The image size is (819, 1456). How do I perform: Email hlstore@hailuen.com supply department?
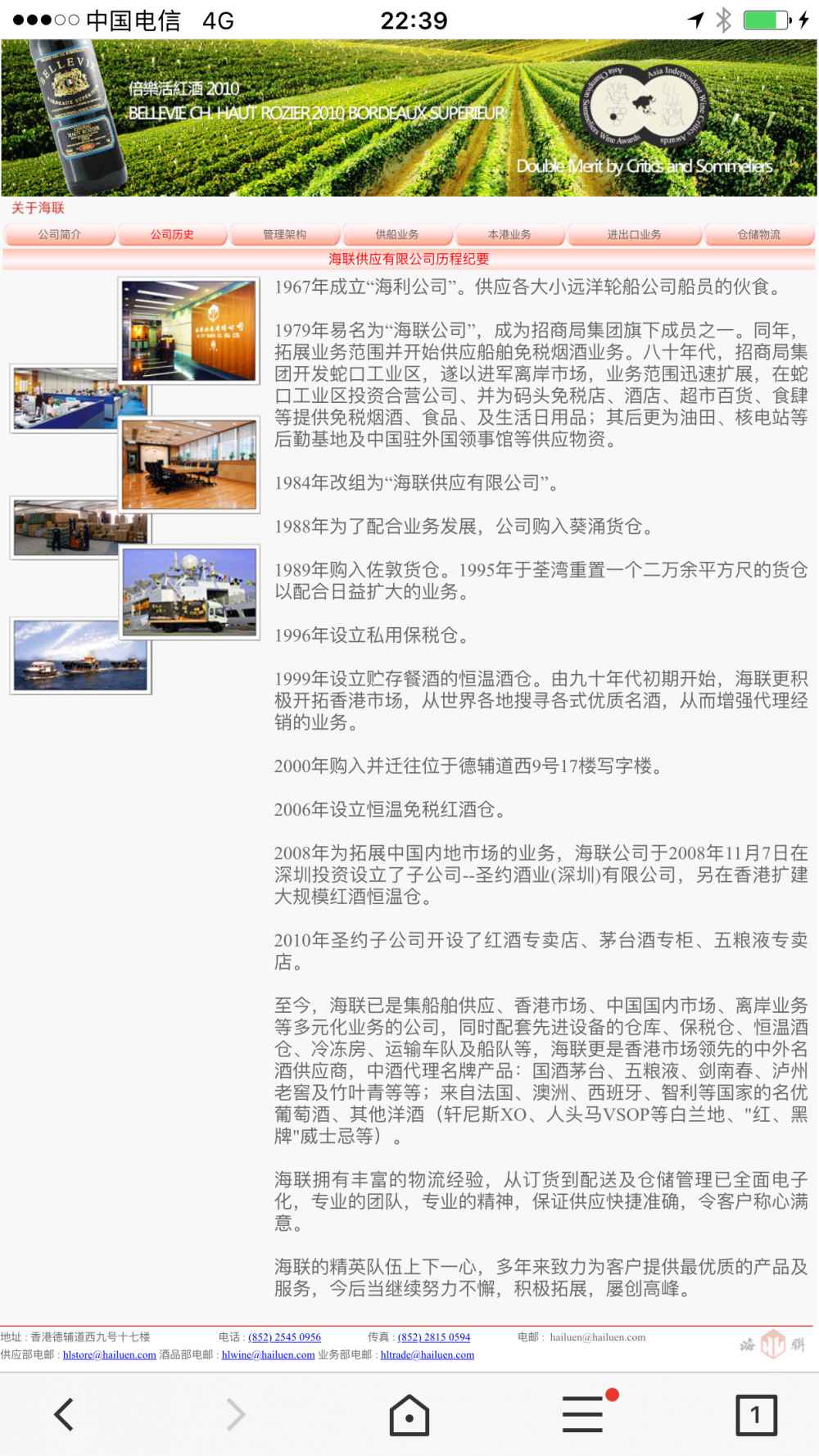(110, 1354)
